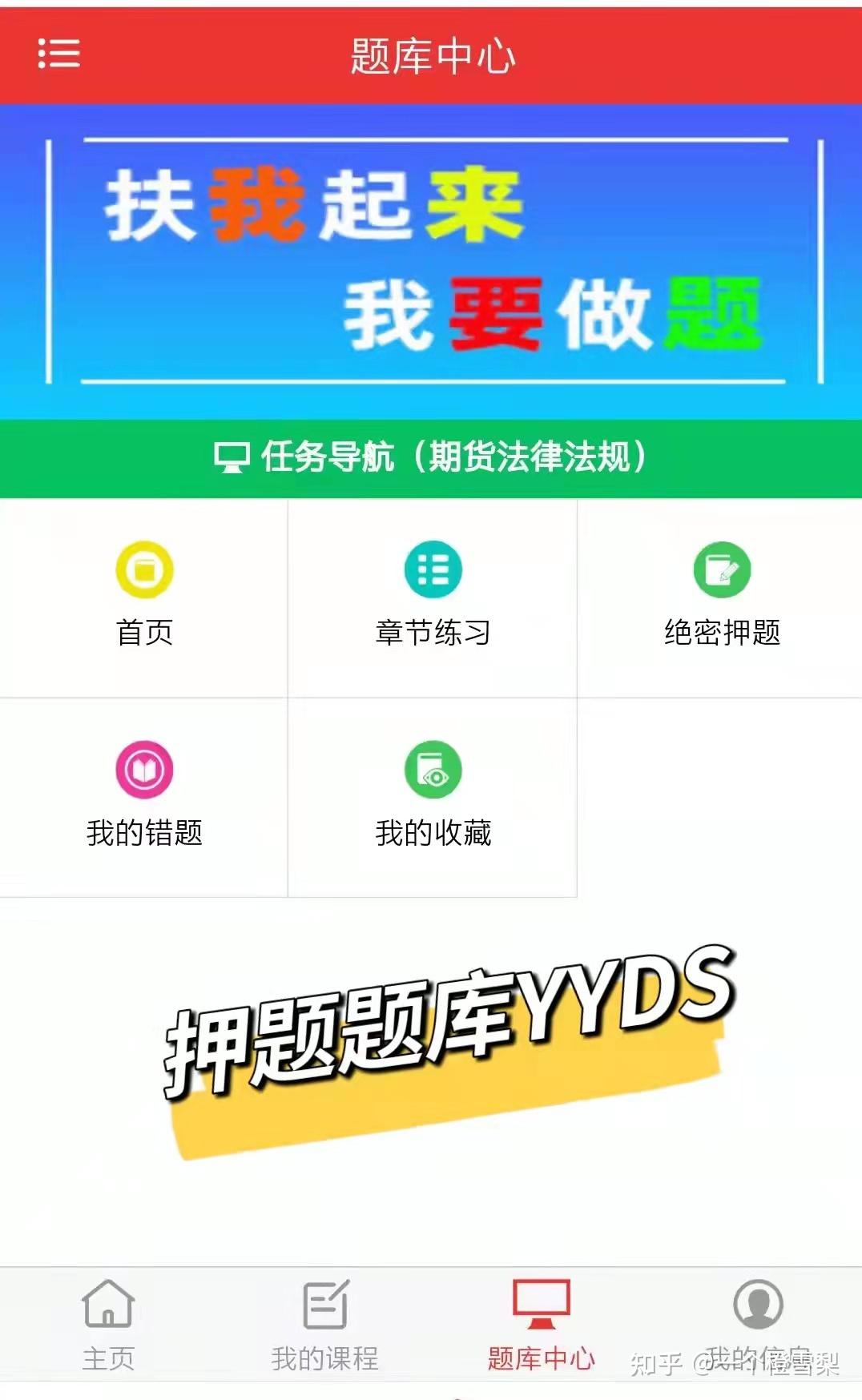Switch to the 我的课程 tab
This screenshot has width=862, height=1400.
click(x=324, y=1324)
